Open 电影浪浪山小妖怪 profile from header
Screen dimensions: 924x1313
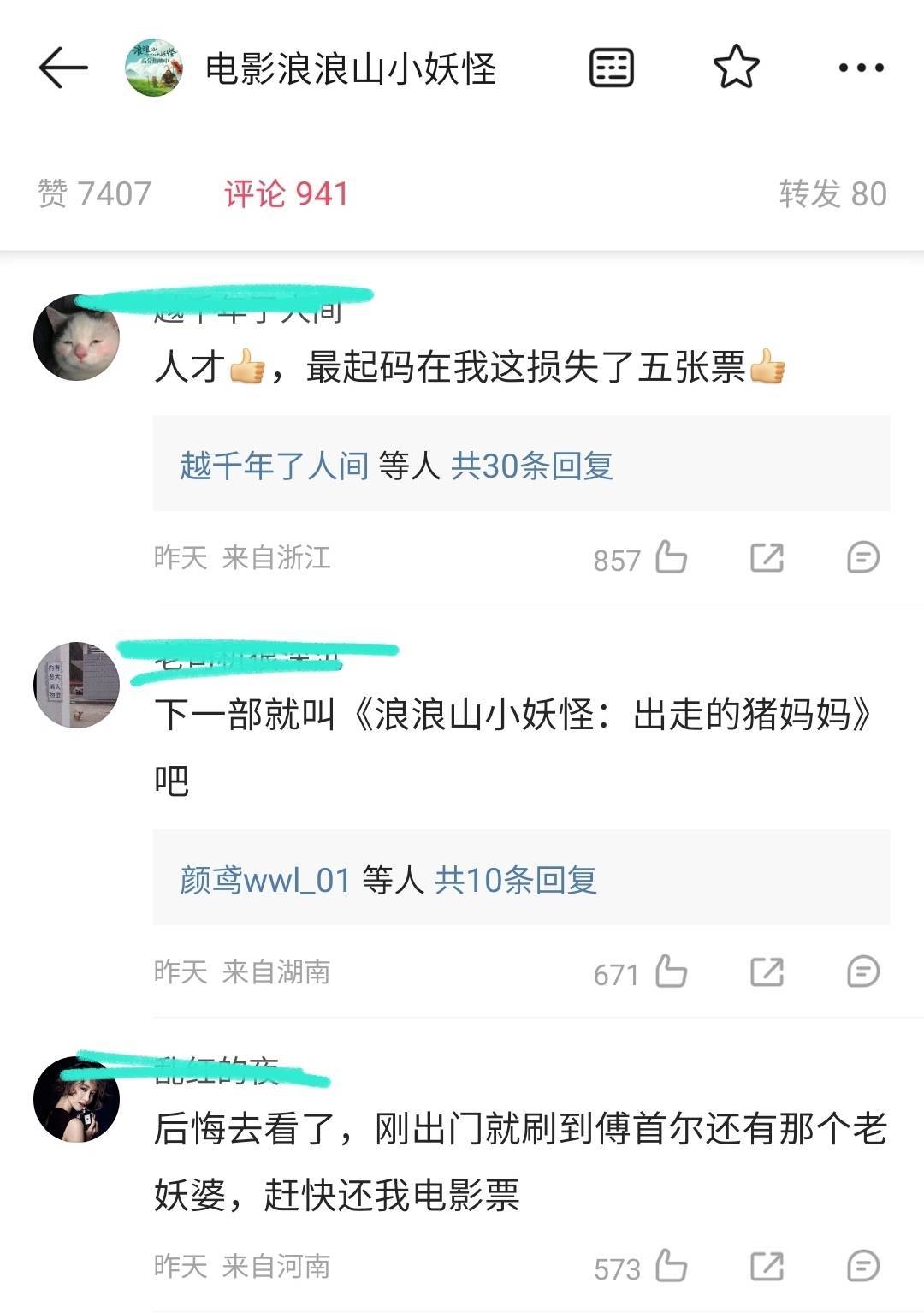350,68
